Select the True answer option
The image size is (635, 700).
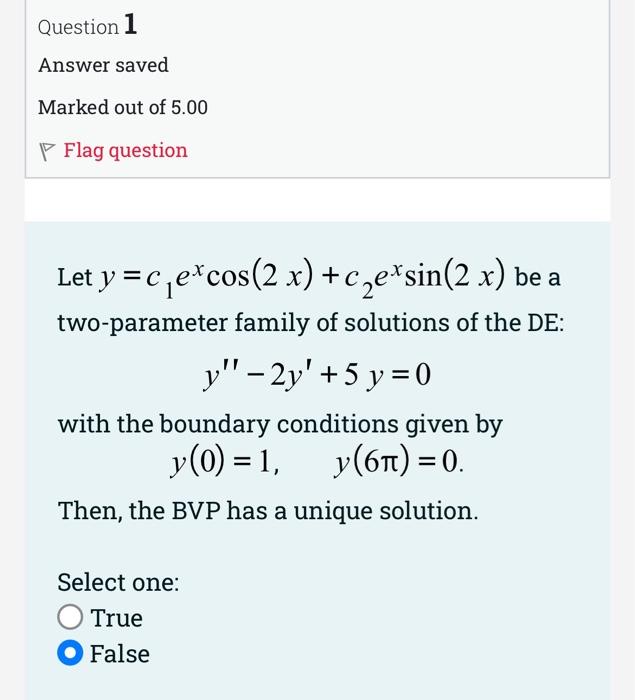[x=70, y=618]
